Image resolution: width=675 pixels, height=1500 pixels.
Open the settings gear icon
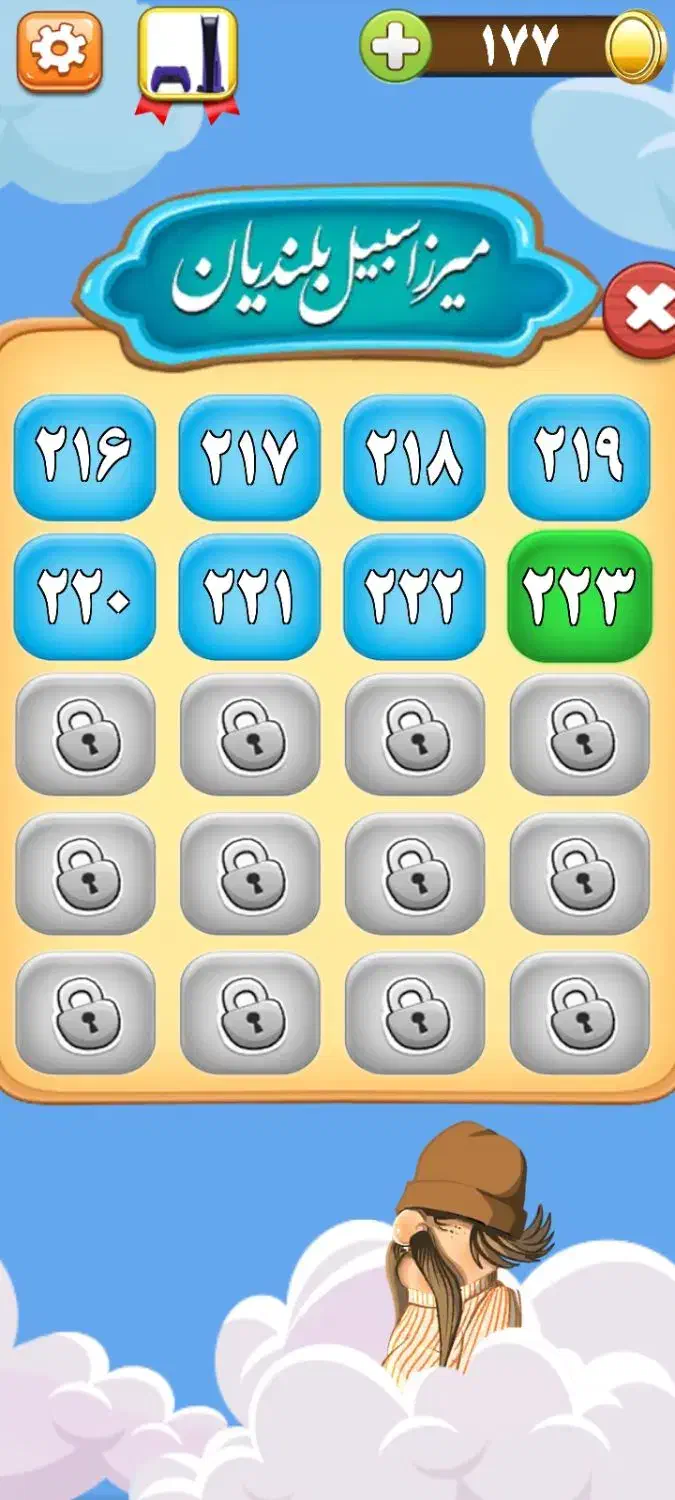point(59,52)
